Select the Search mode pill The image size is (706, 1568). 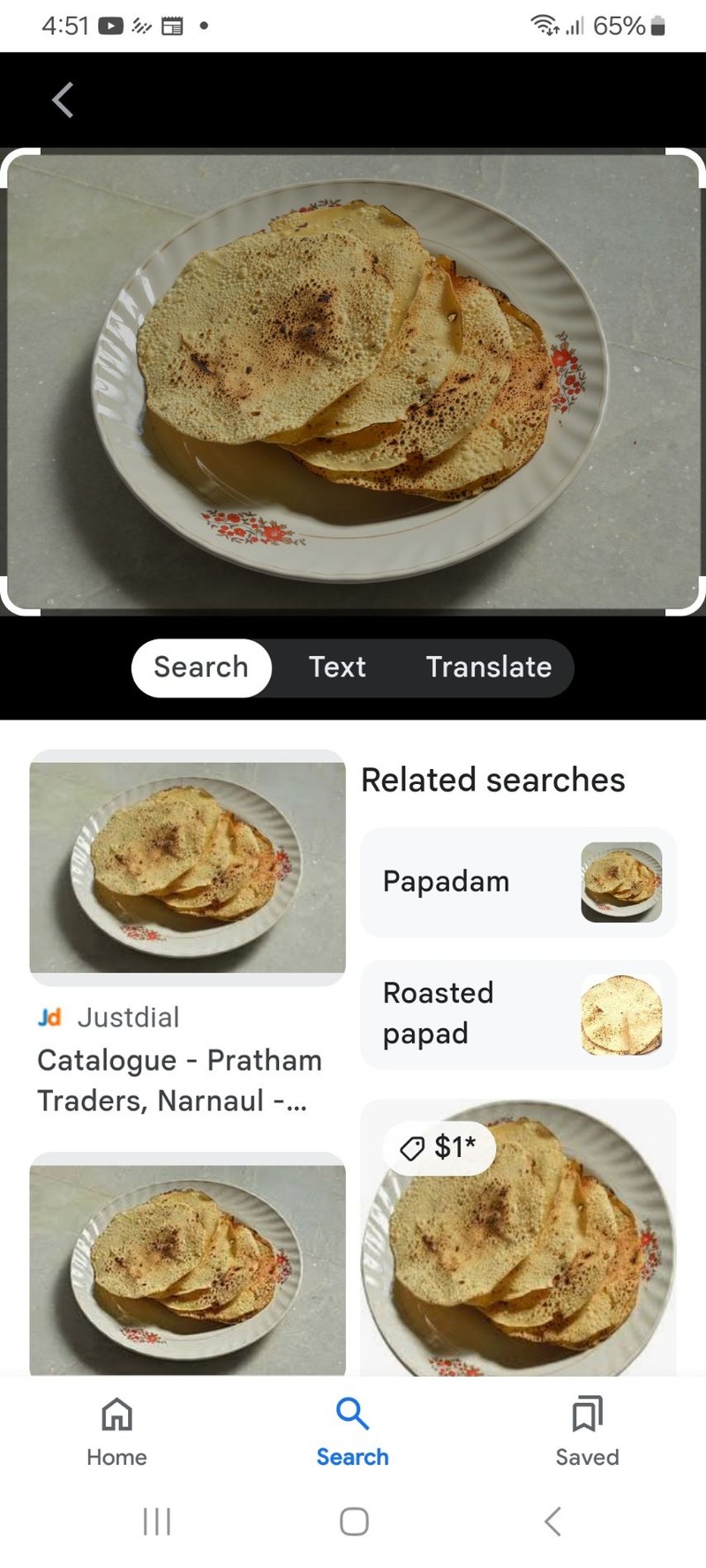200,668
